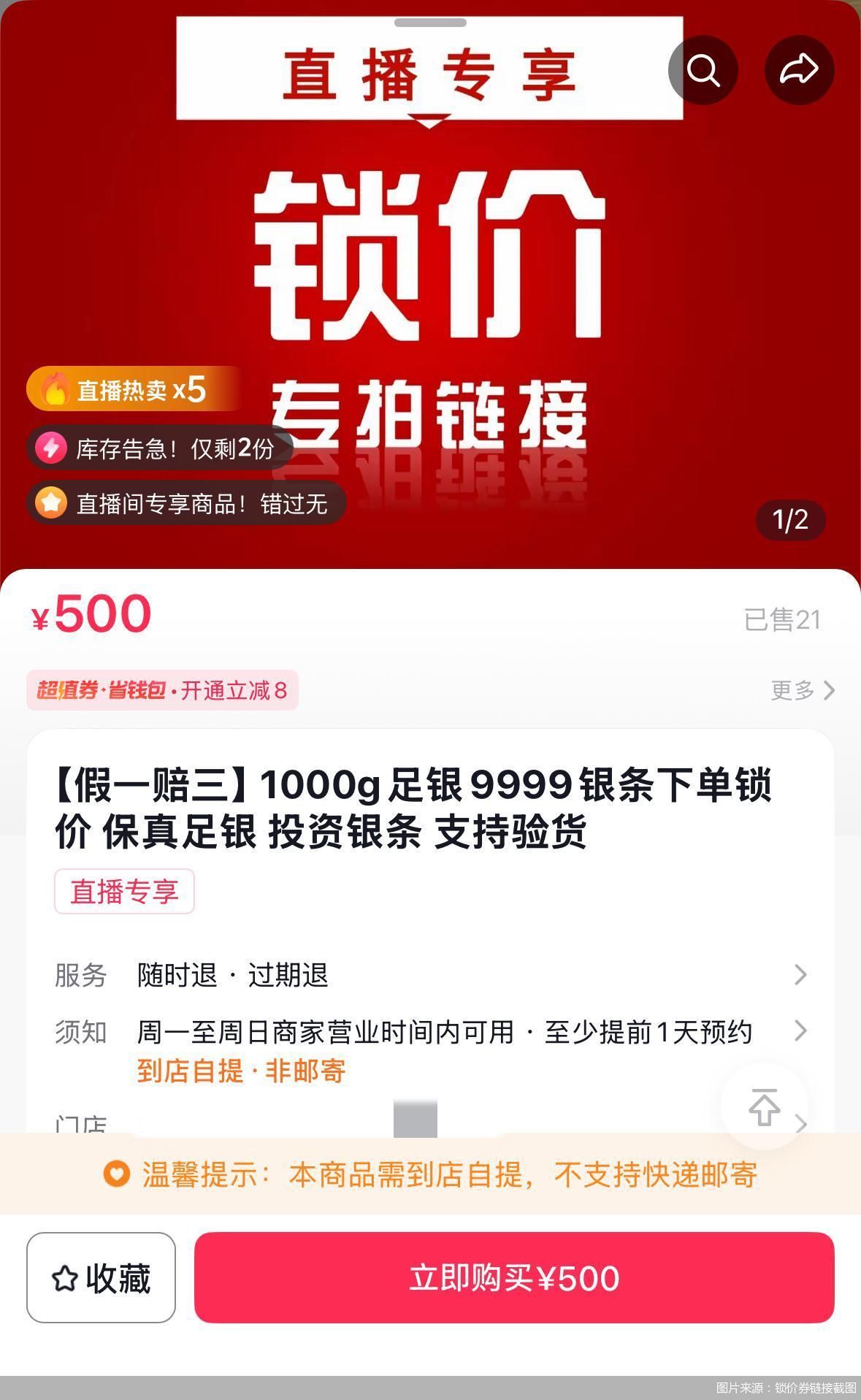Tap the lightning icon on 库存告急 badge
Screen dimensions: 861x1400
point(50,446)
